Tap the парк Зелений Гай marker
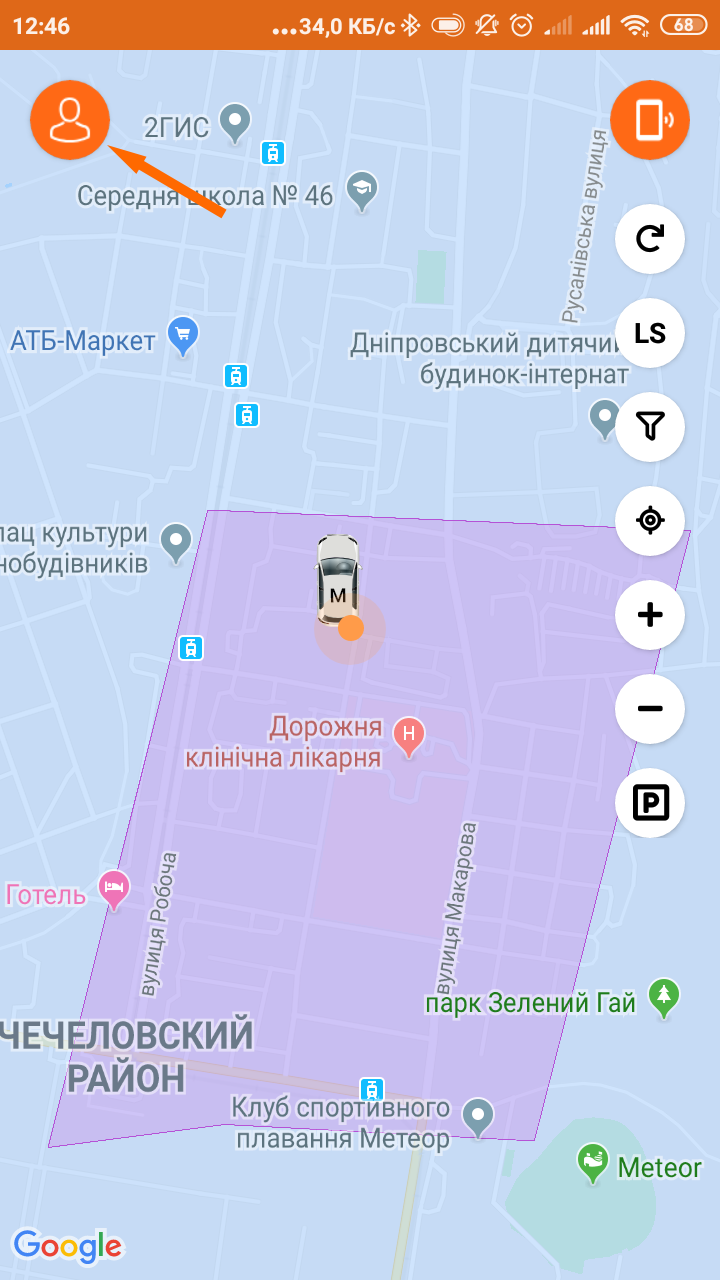Screen dimensions: 720x1280 [x=664, y=996]
